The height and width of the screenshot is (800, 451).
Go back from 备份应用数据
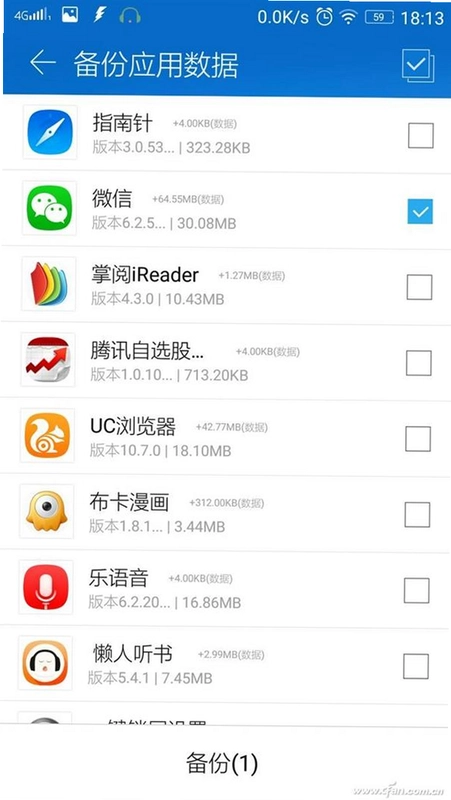[42, 63]
